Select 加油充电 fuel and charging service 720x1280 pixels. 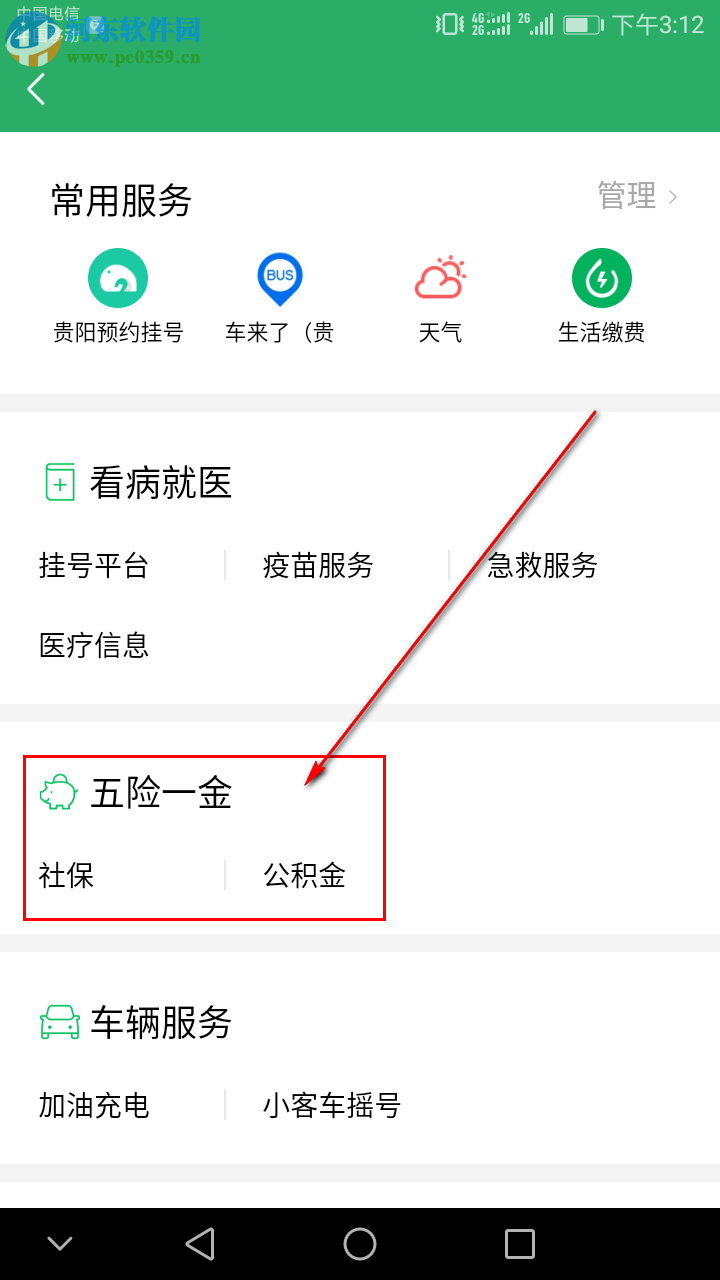pyautogui.click(x=93, y=1106)
